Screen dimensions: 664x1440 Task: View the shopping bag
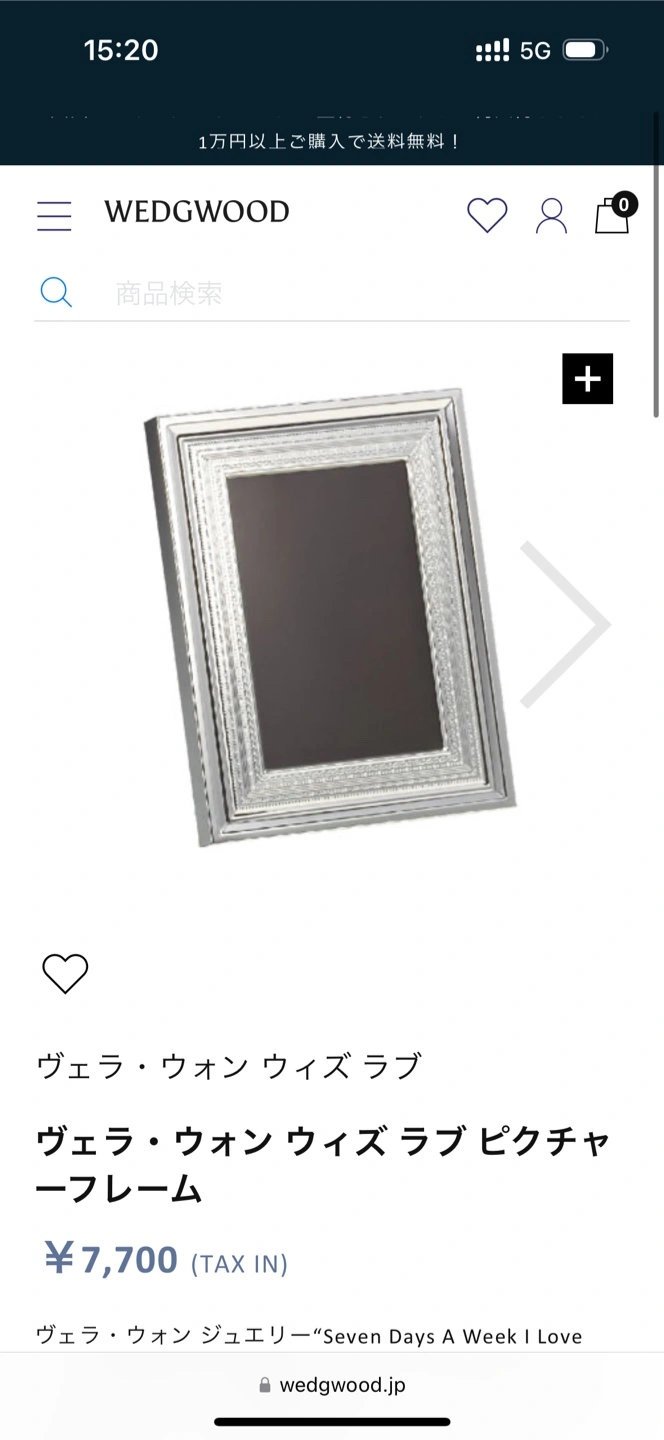612,214
